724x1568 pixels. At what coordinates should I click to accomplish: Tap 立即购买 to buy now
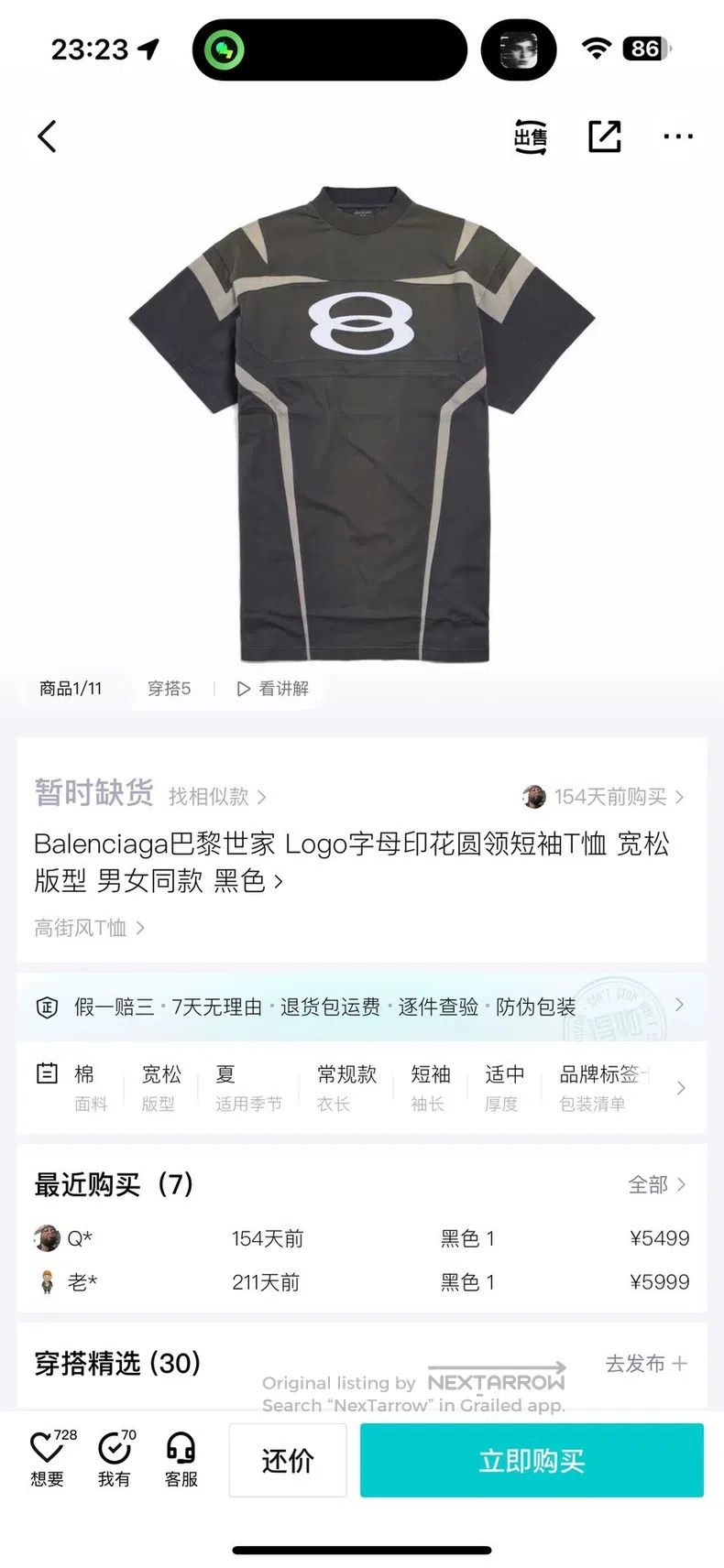tap(532, 1460)
